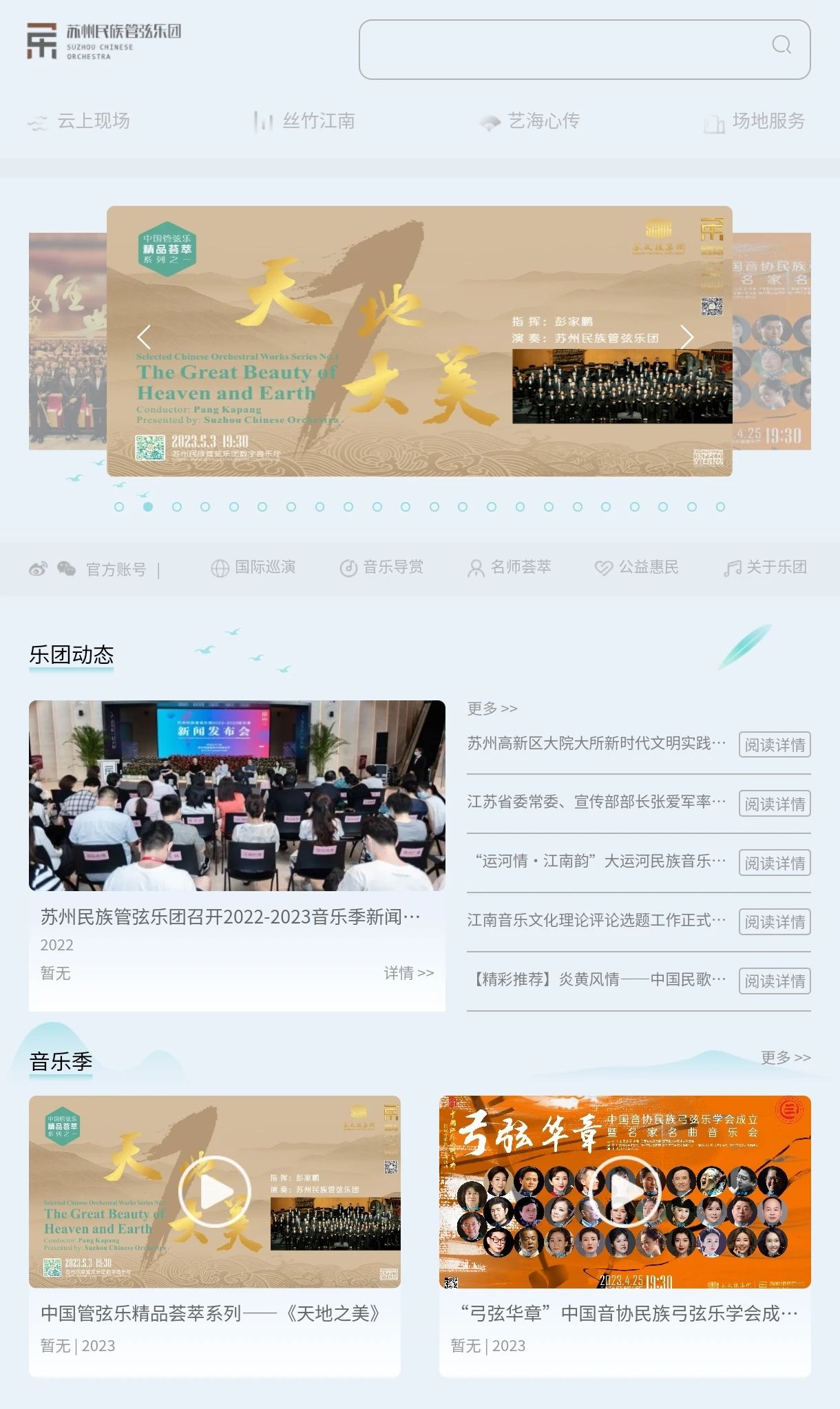Screen dimensions: 840x1409
Task: Show the previous carousel banner
Action: coord(144,337)
